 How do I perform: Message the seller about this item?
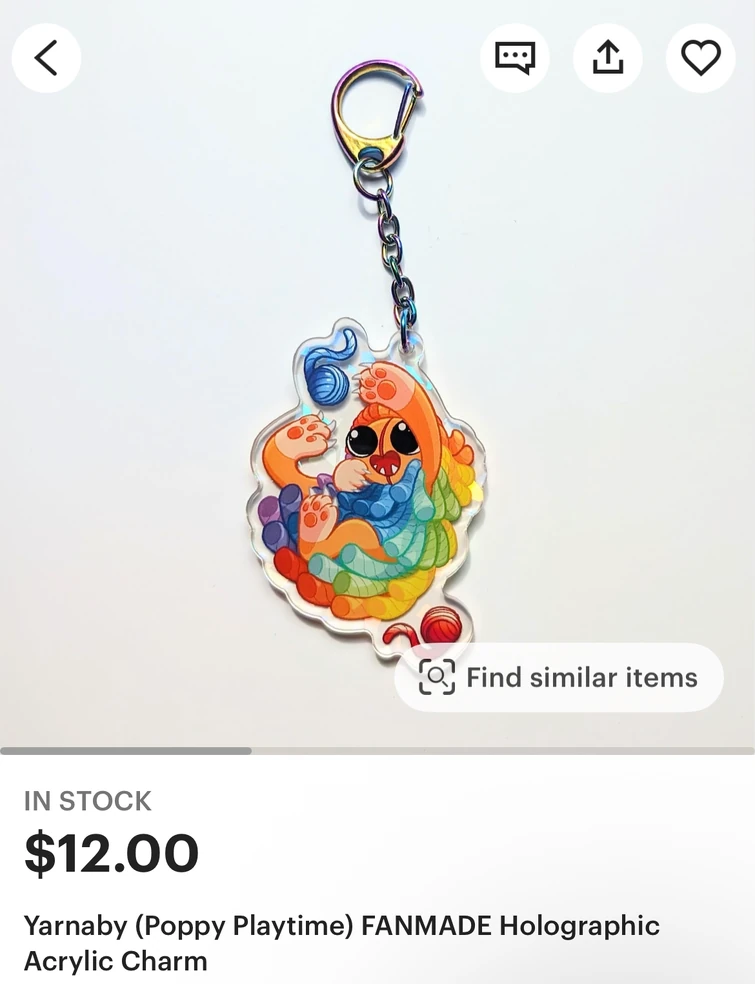[515, 58]
